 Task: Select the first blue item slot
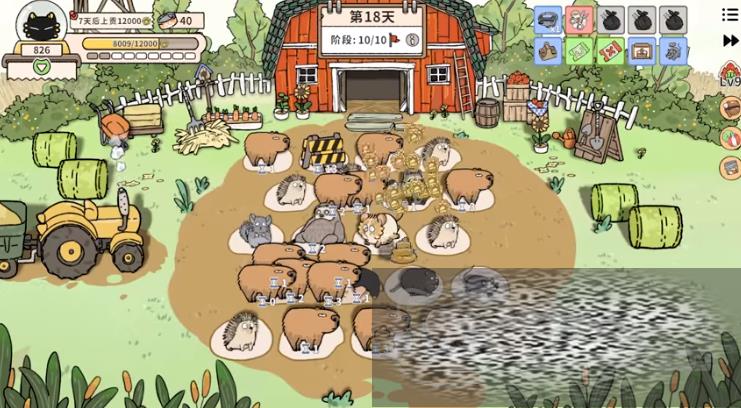[x=548, y=20]
